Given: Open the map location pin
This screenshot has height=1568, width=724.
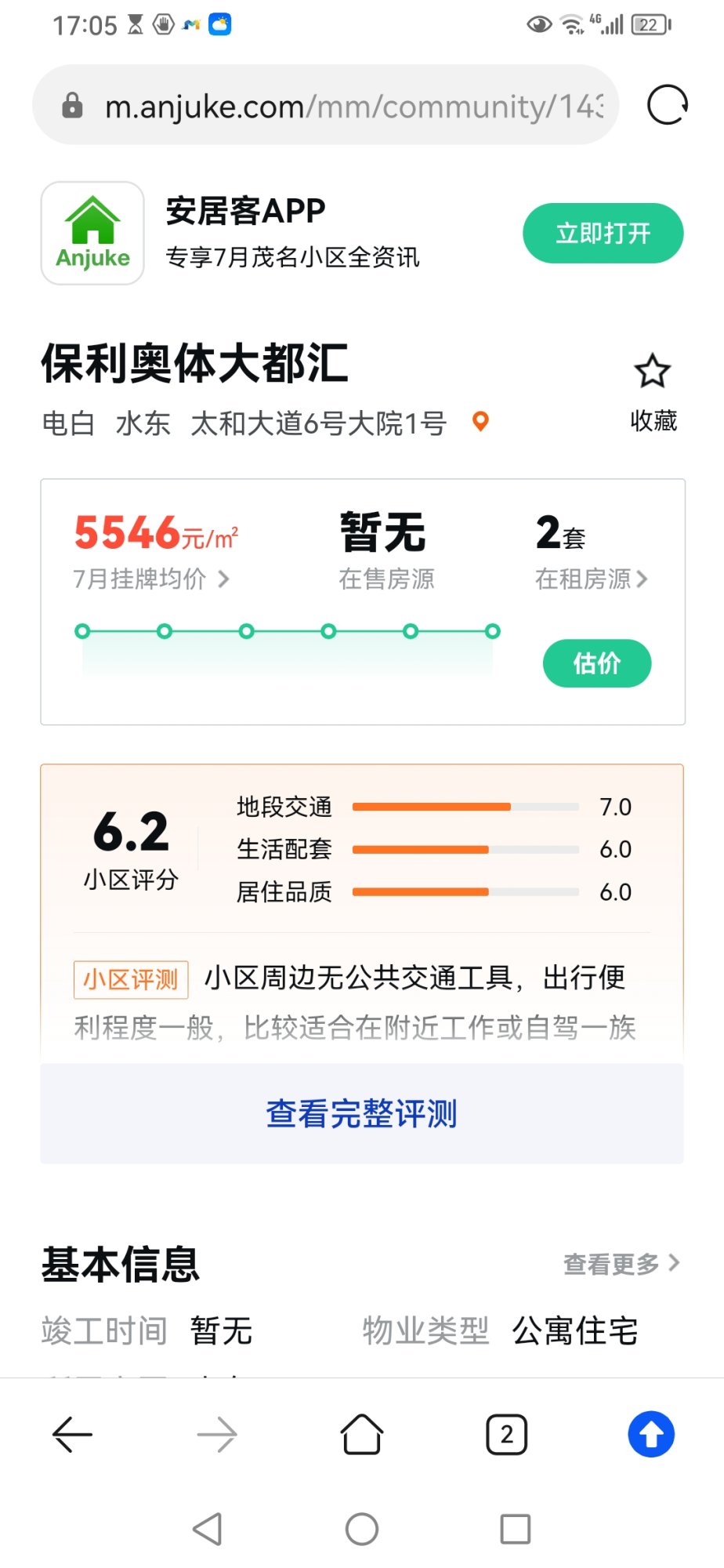Looking at the screenshot, I should 481,422.
